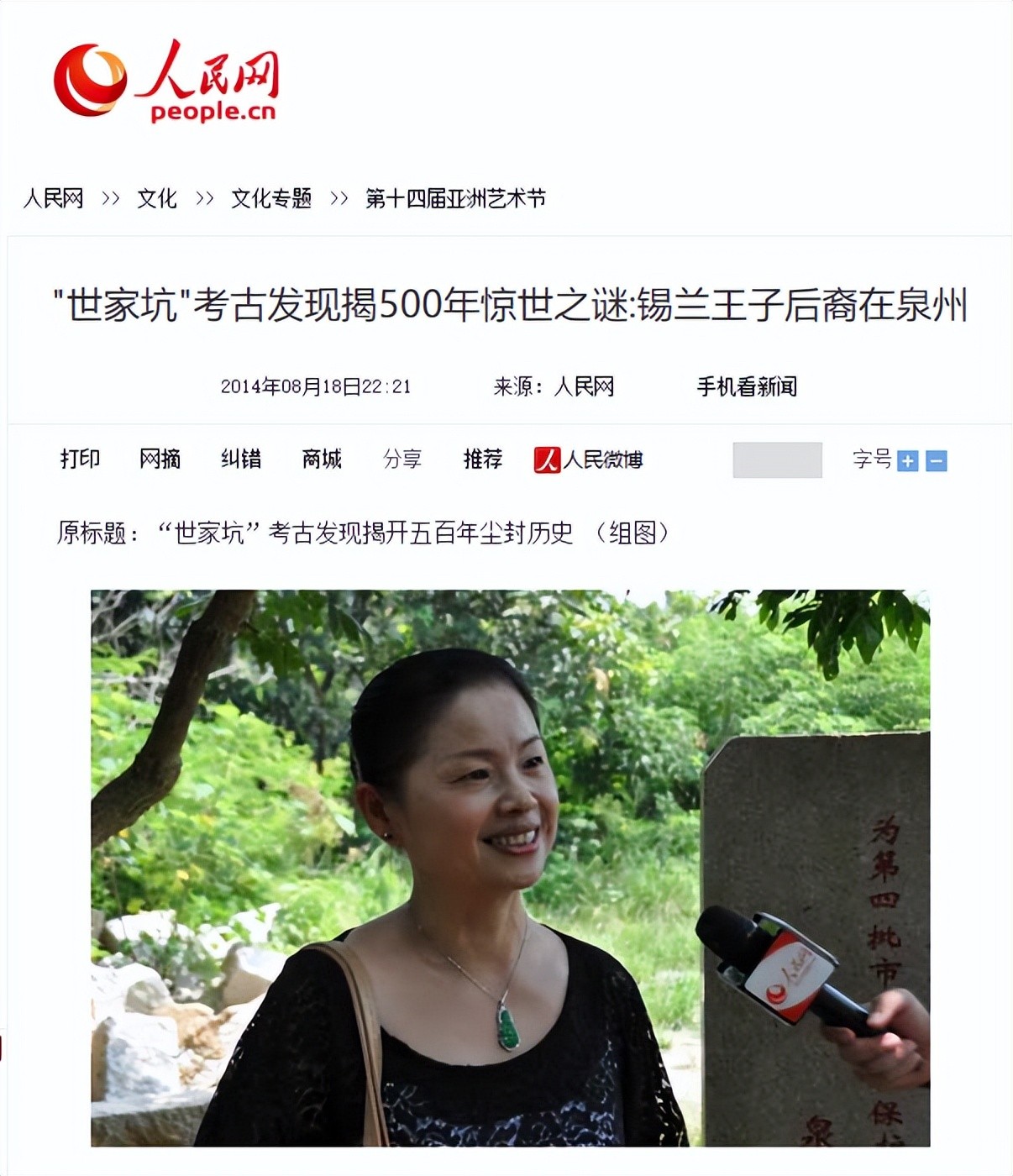Image resolution: width=1013 pixels, height=1176 pixels.
Task: Report an error via 纠错
Action: click(241, 459)
